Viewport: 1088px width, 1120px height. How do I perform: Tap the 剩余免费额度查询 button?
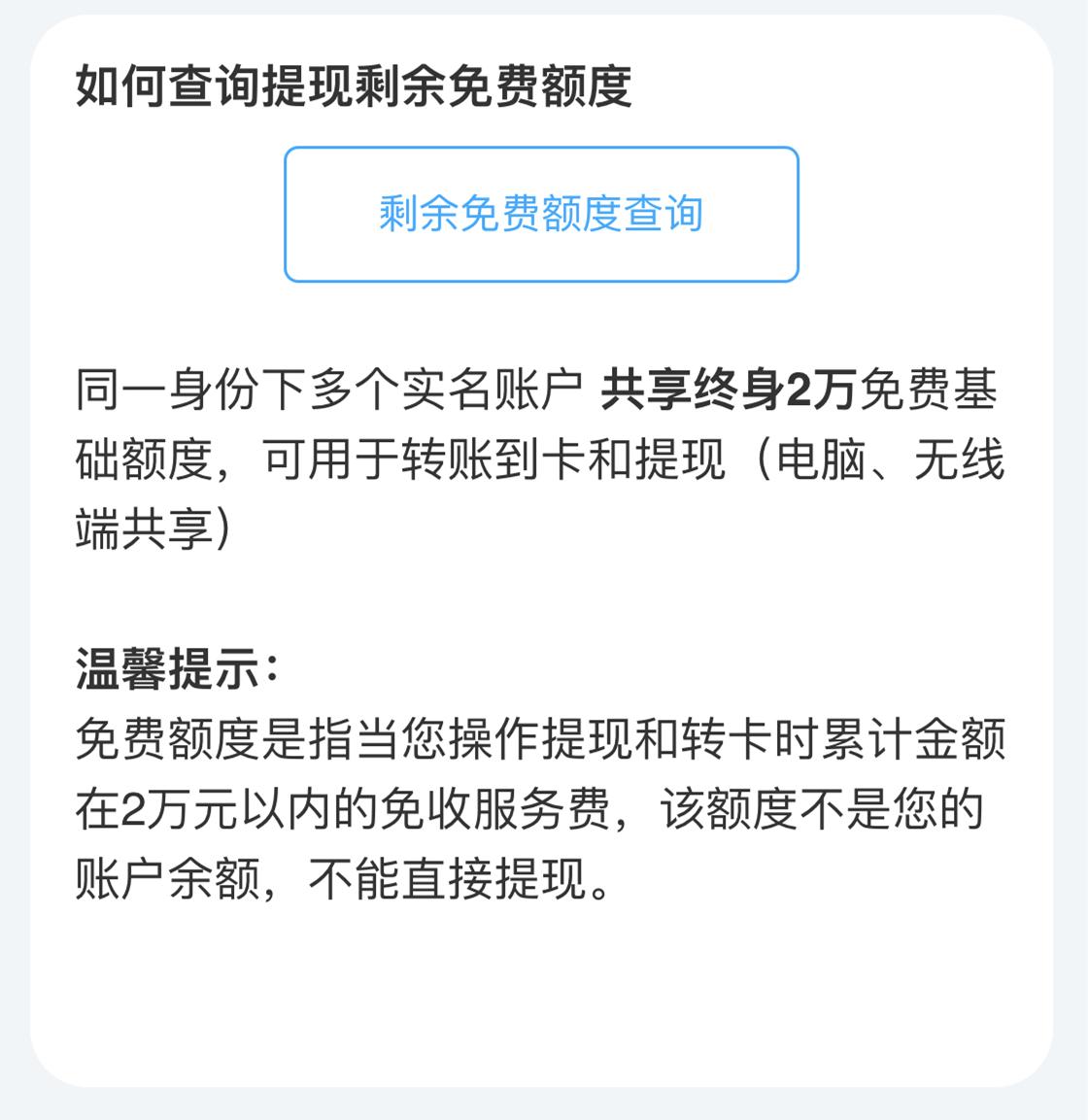(541, 215)
